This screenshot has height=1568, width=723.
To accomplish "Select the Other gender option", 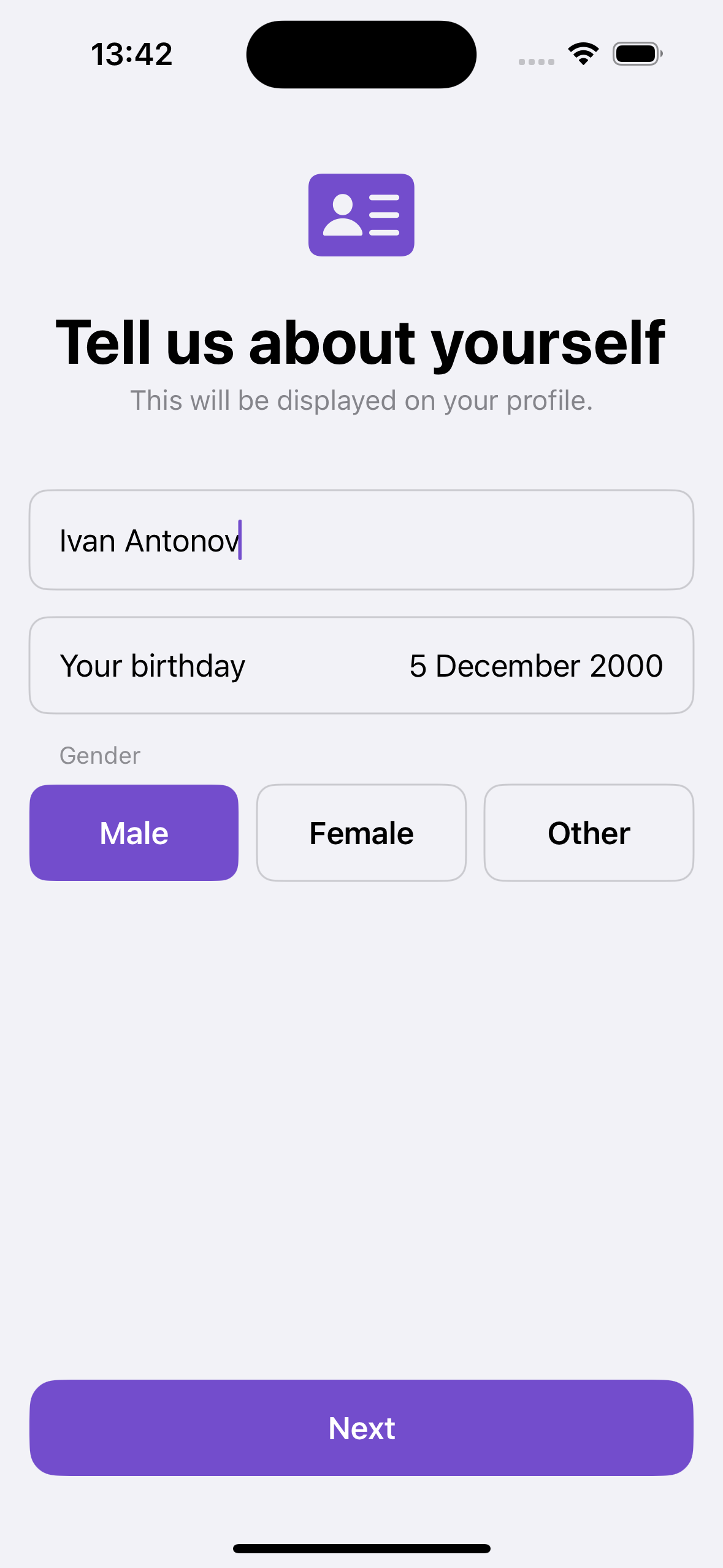I will [x=588, y=832].
